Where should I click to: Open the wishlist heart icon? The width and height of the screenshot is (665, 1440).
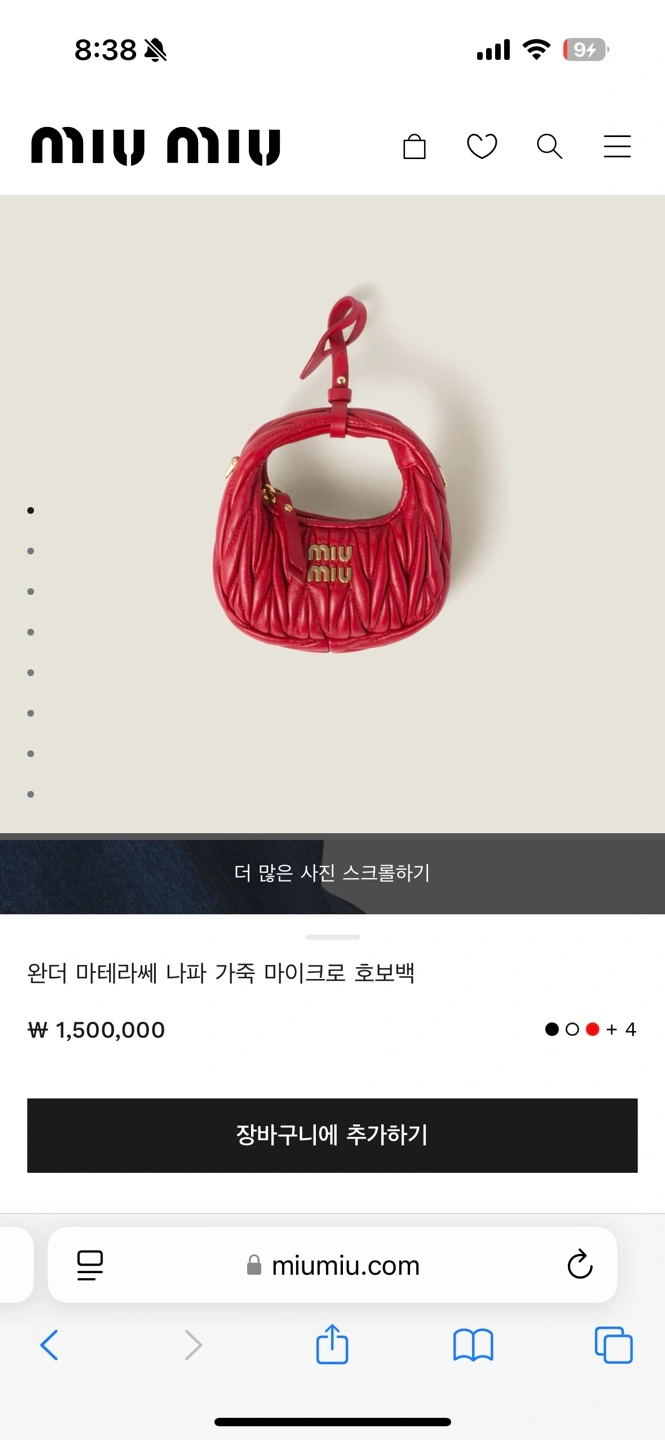tap(482, 148)
